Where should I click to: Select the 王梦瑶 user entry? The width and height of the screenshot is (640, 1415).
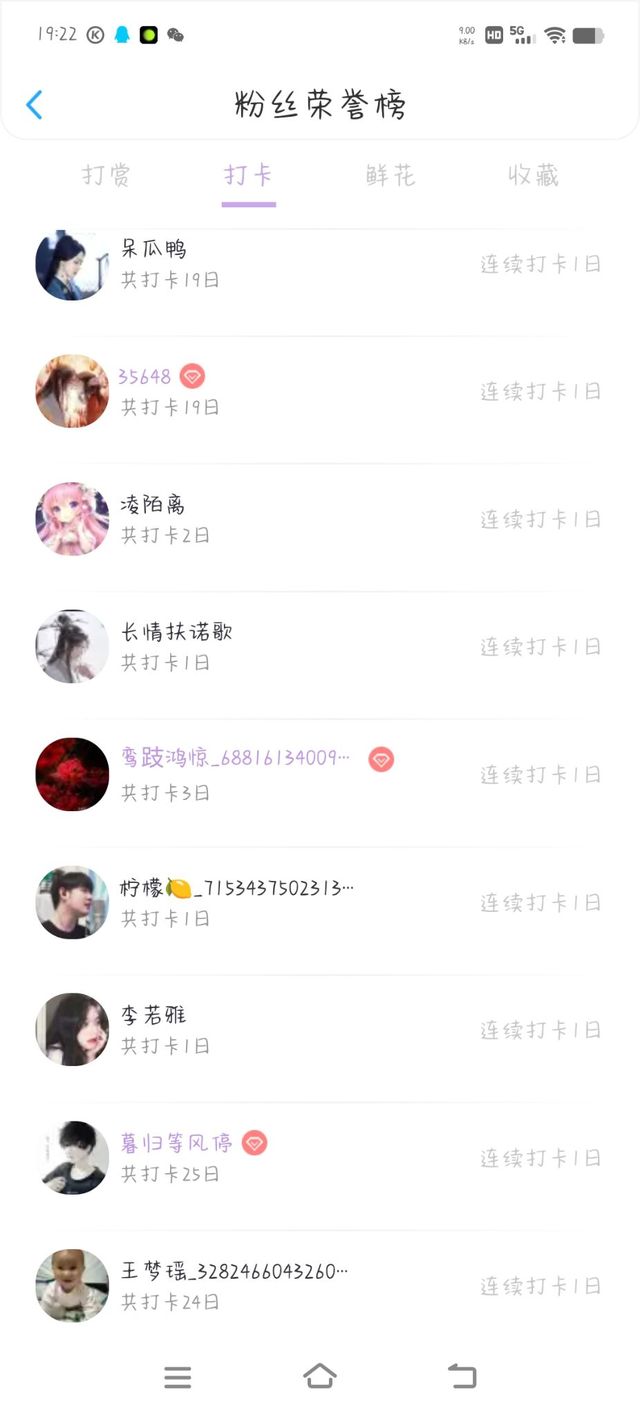pyautogui.click(x=320, y=1286)
